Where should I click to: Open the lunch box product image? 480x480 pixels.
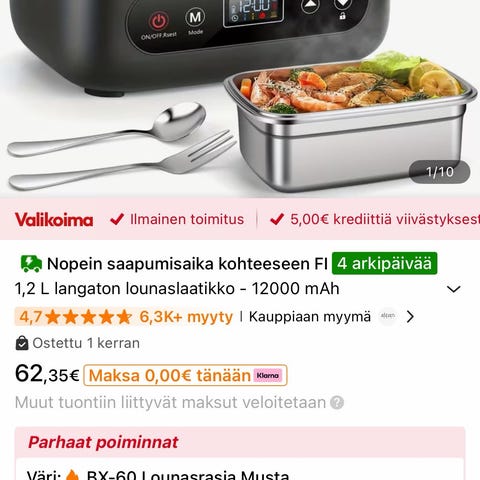coord(240,99)
